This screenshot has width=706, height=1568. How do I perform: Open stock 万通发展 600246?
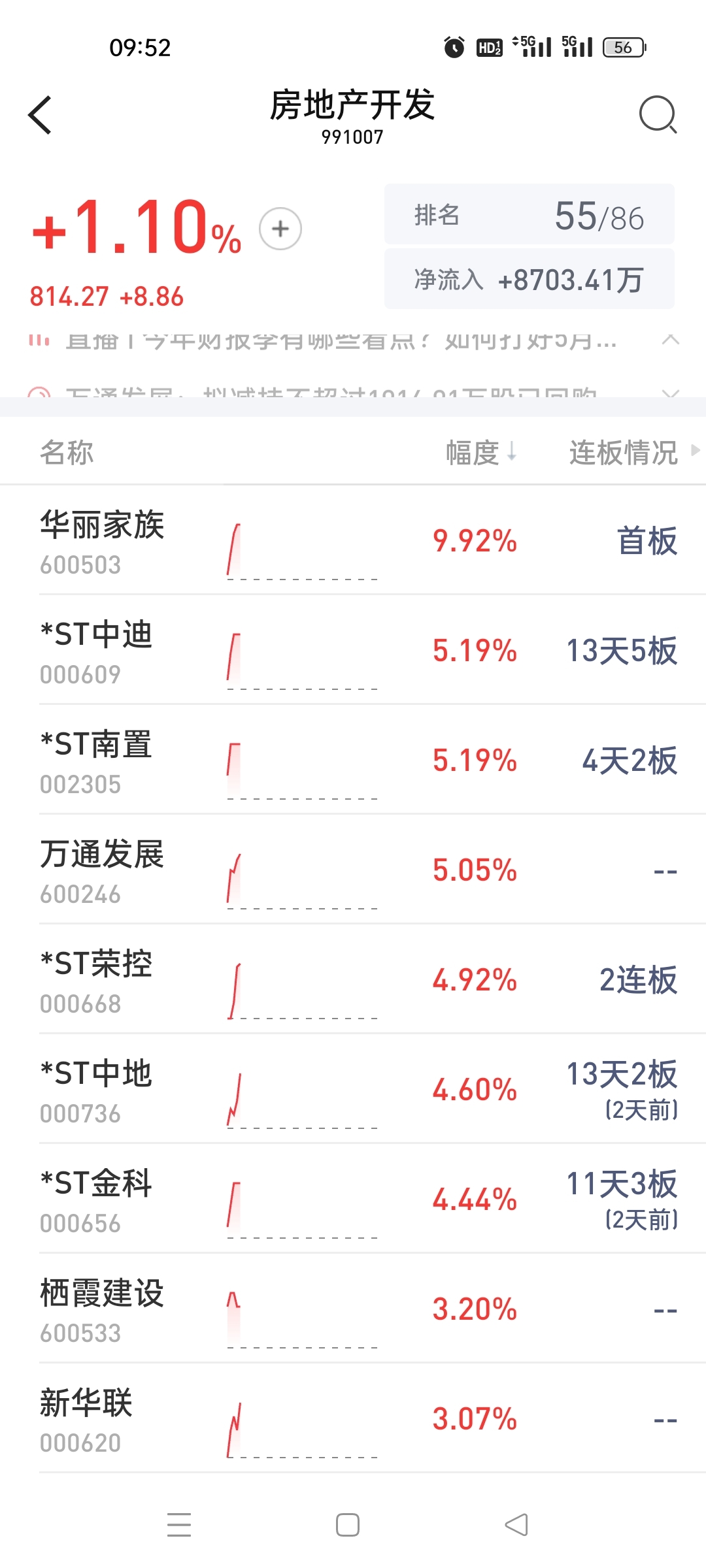pos(353,870)
